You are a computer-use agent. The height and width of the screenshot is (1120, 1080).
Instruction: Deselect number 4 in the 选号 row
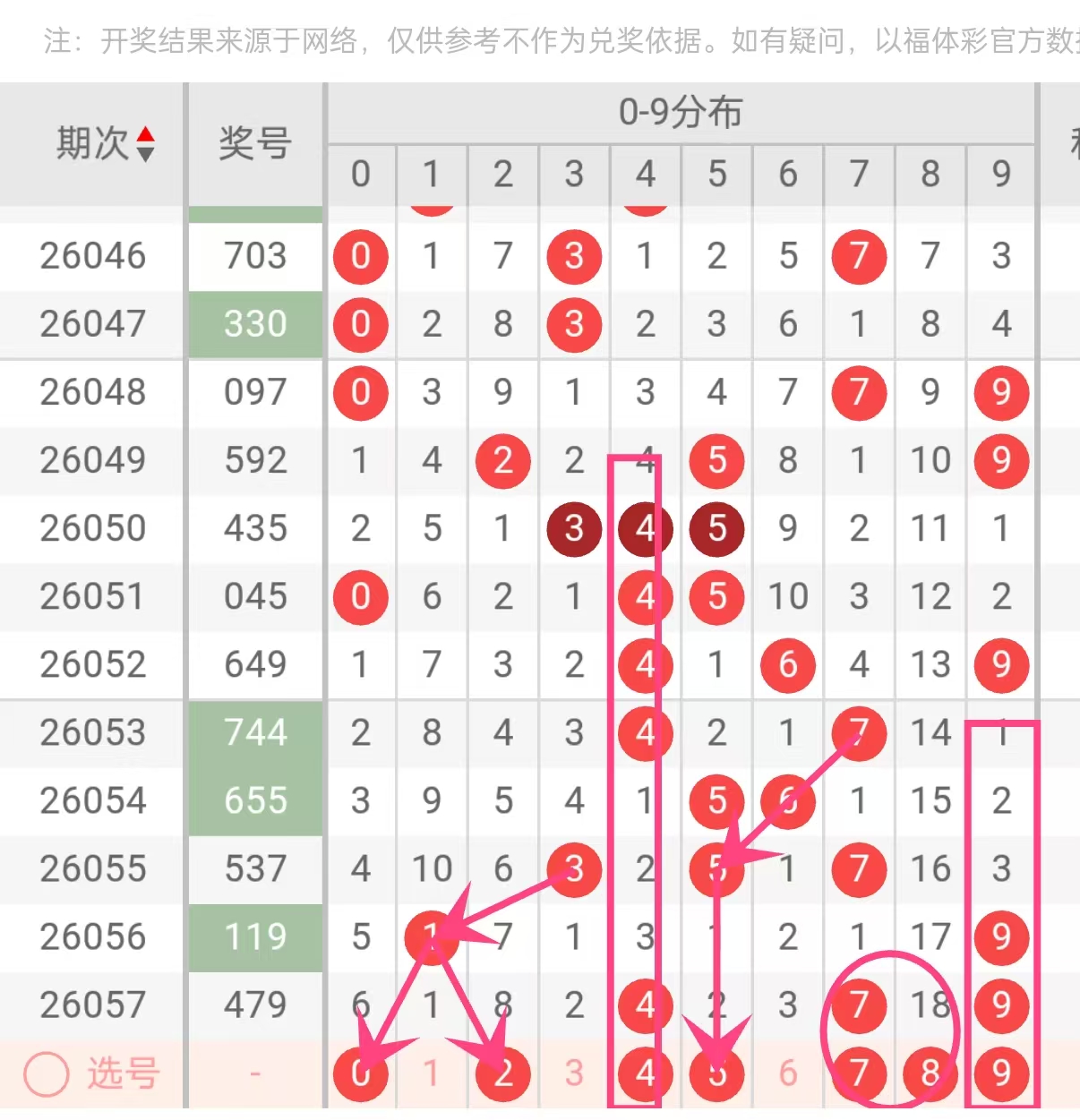[x=645, y=1073]
